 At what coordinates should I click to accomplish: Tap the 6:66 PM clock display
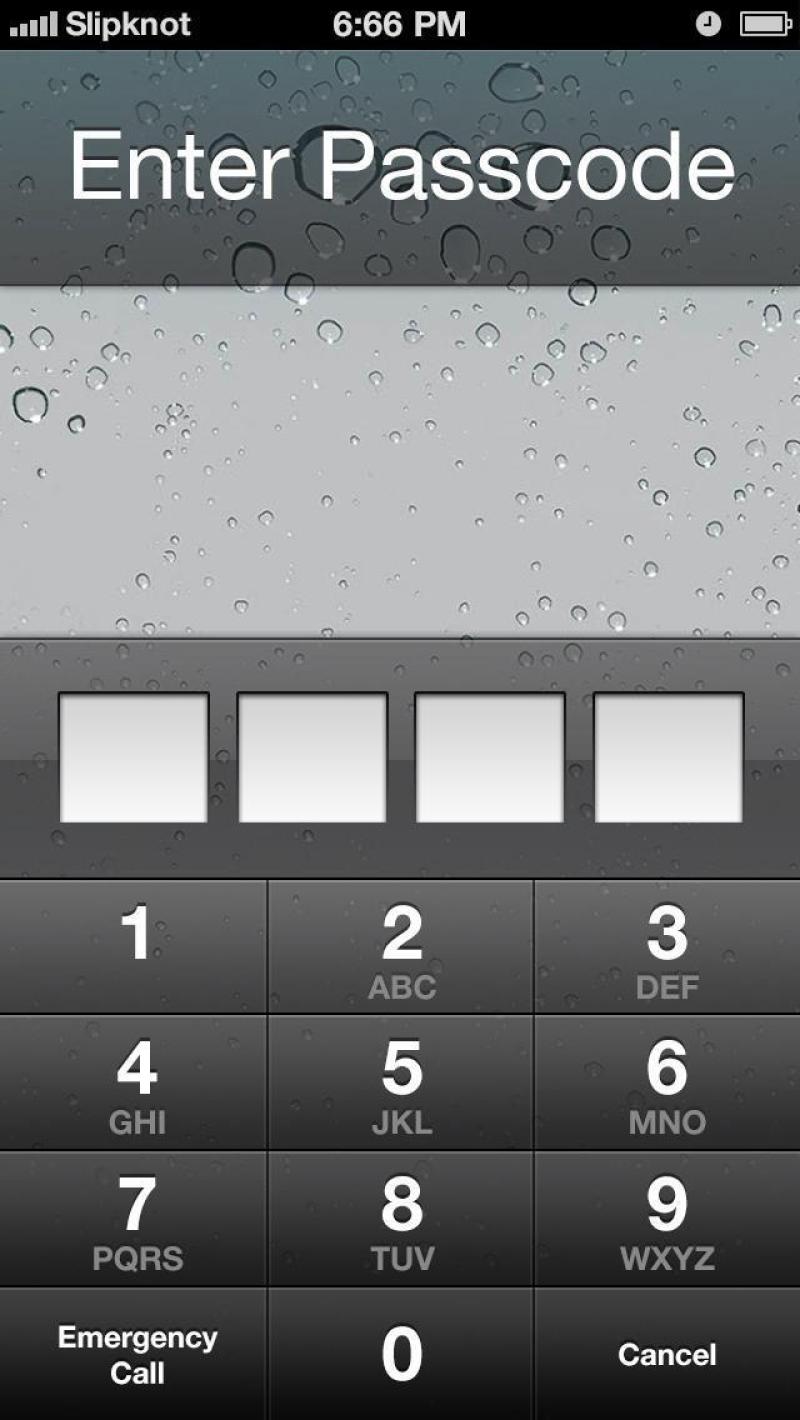[x=399, y=23]
